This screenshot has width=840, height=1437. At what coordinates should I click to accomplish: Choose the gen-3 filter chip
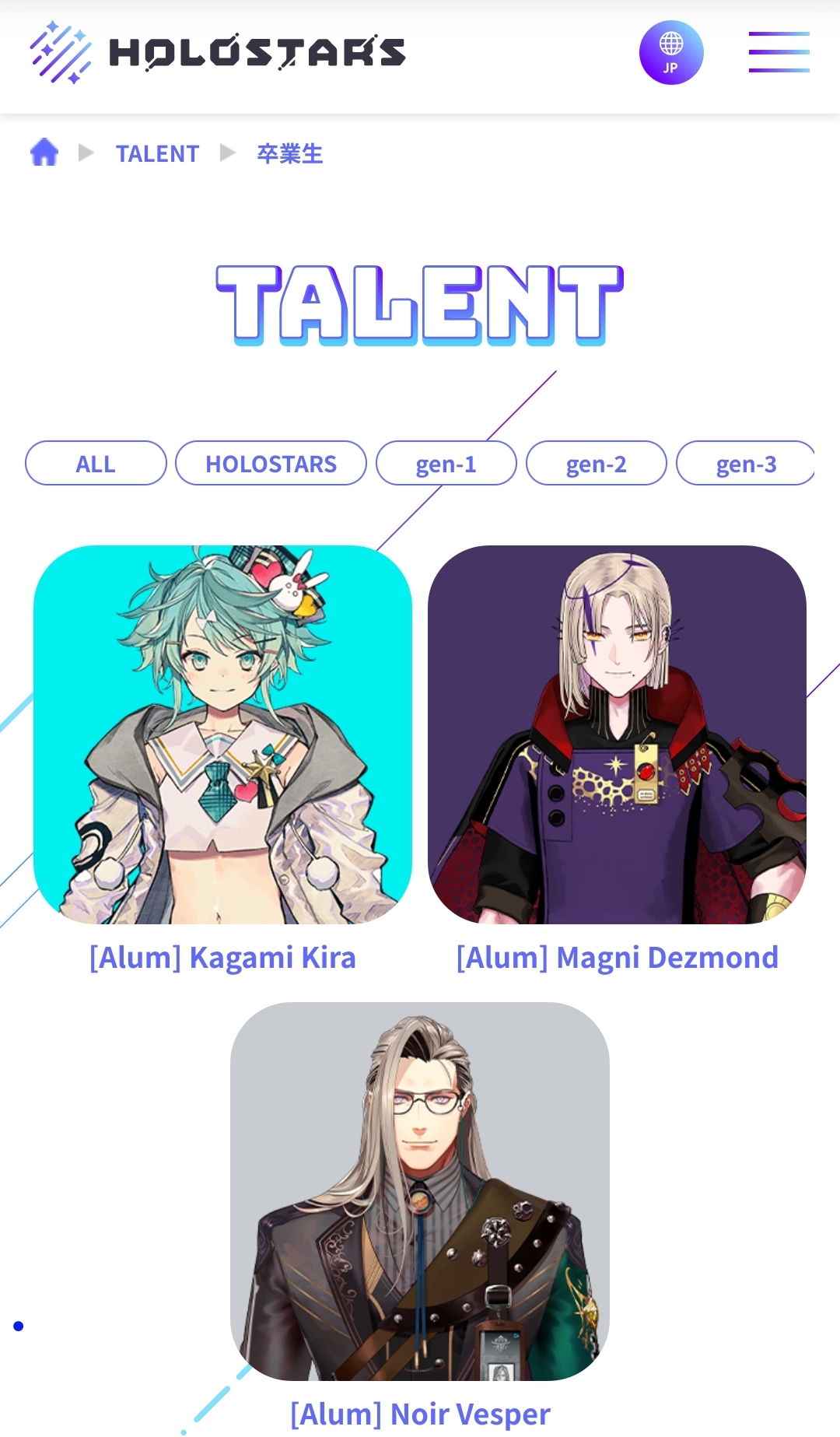(x=745, y=463)
